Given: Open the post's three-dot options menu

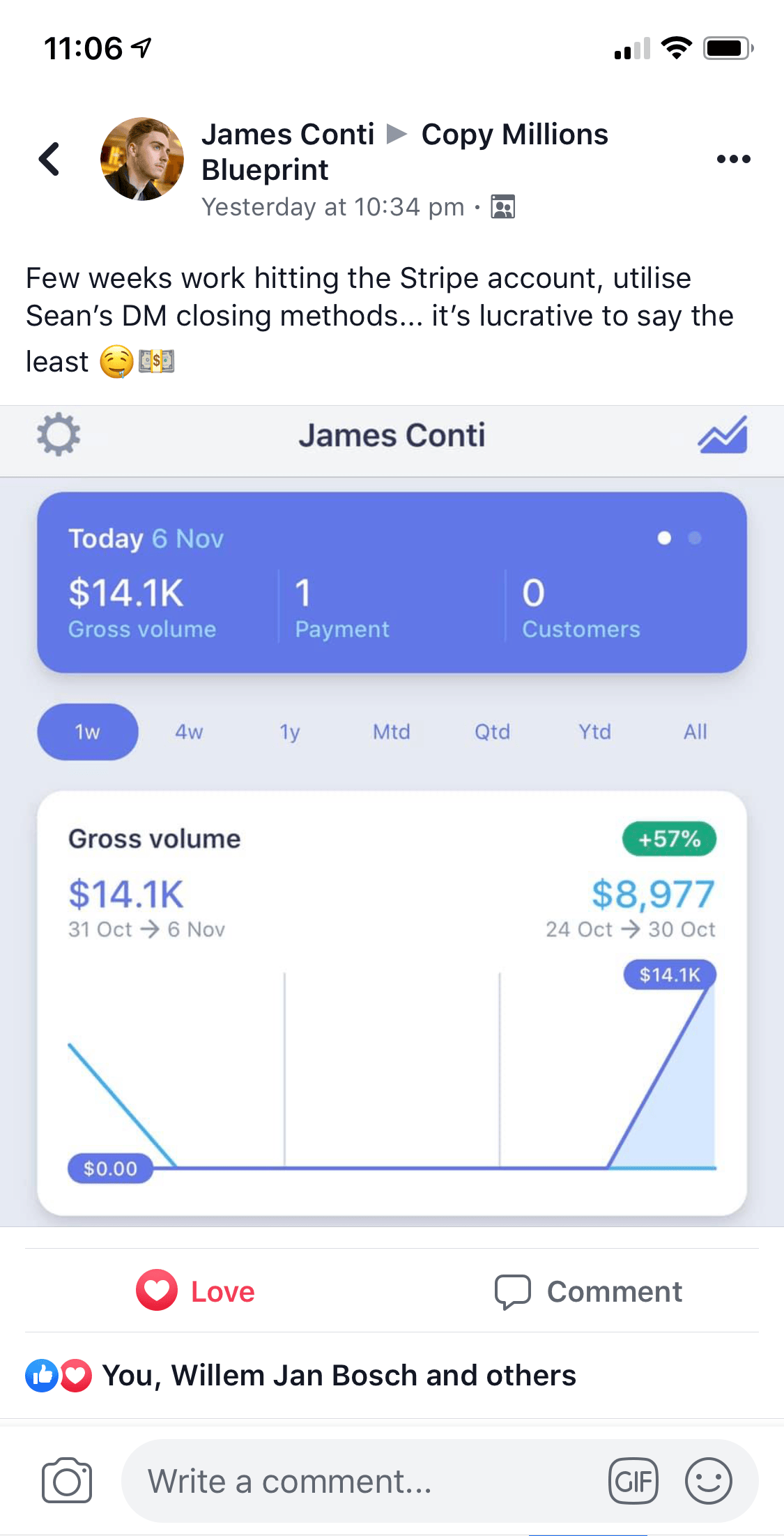Looking at the screenshot, I should 733,159.
